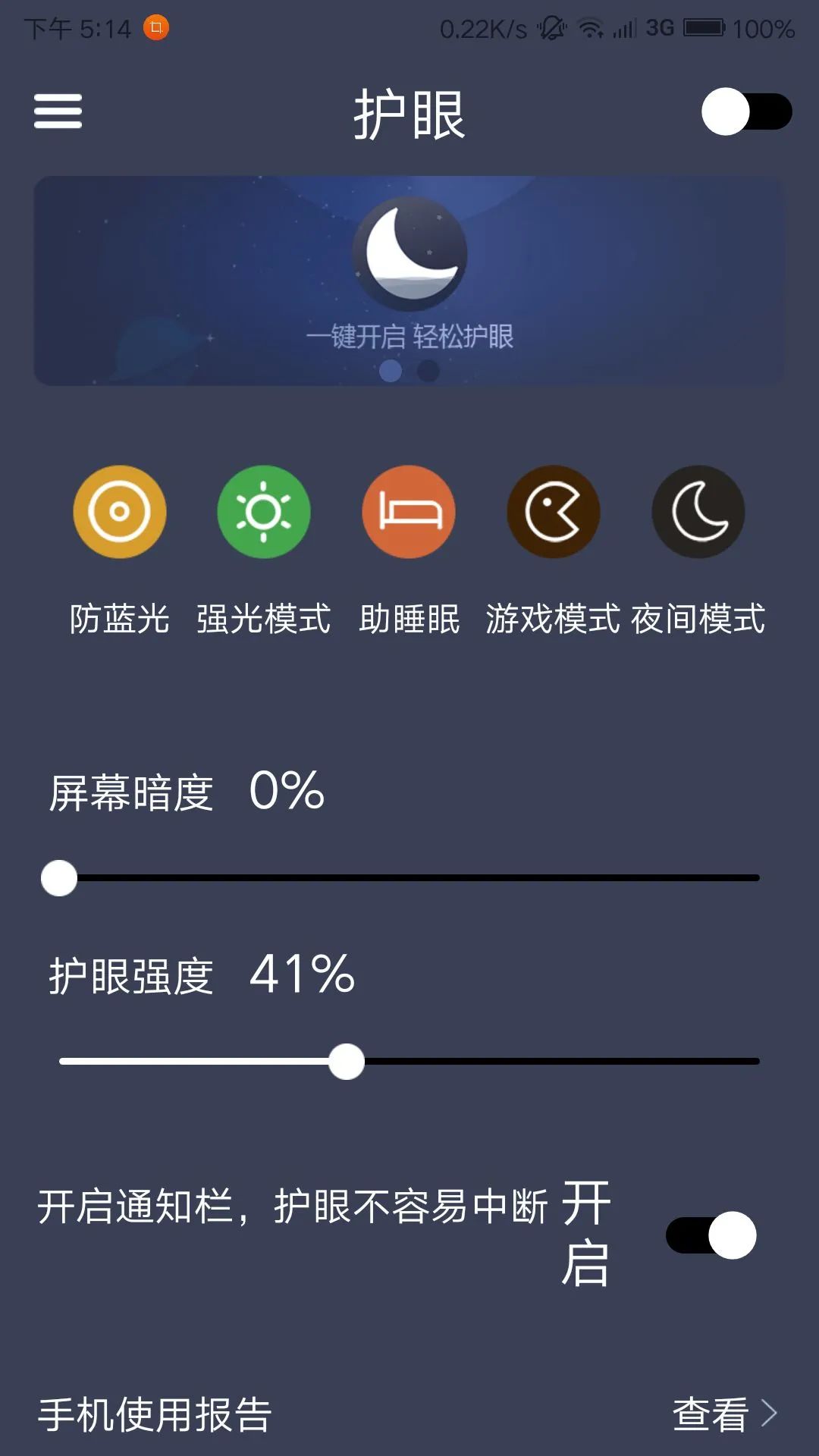The height and width of the screenshot is (1456, 819).
Task: Jump to the second banner page dot
Action: tap(428, 371)
